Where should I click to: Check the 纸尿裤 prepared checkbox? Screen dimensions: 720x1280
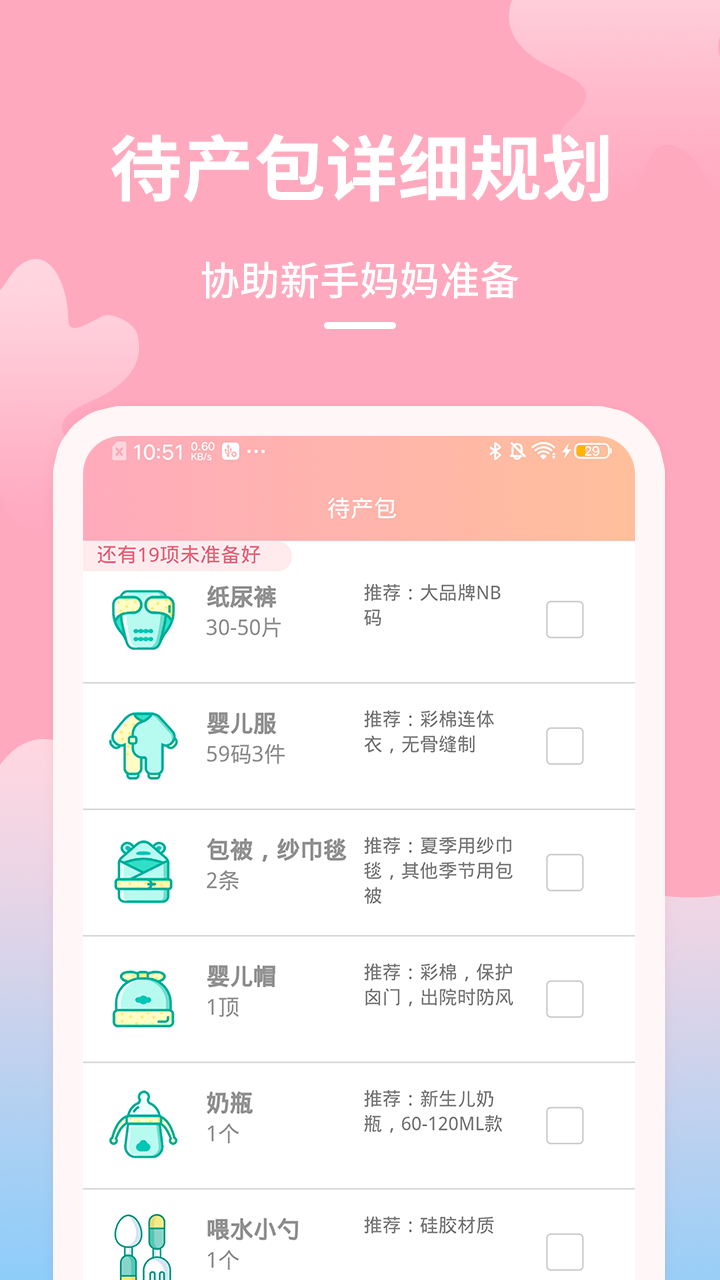[x=564, y=620]
